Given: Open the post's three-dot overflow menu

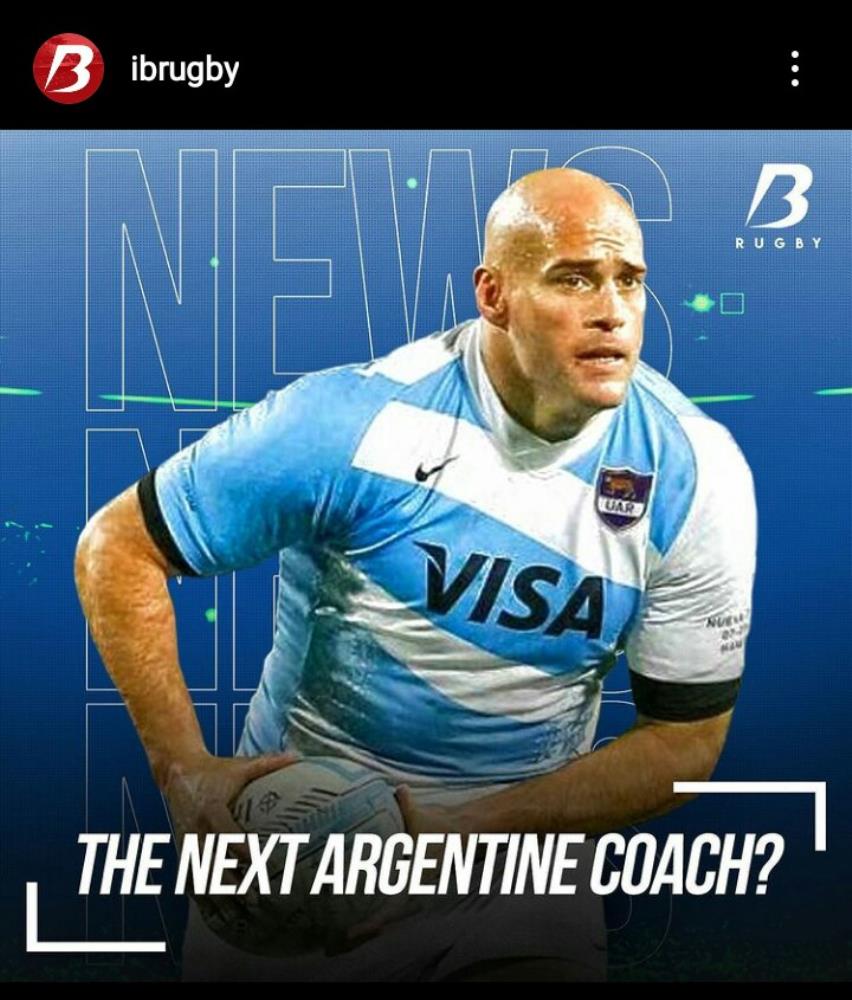Looking at the screenshot, I should point(795,69).
